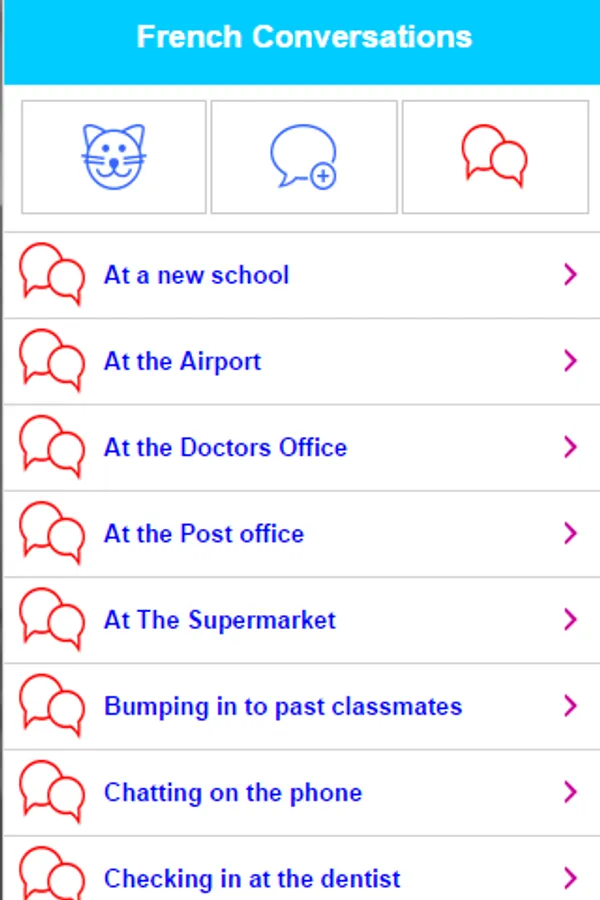Image resolution: width=600 pixels, height=900 pixels.
Task: Tap the blue speech bubble plus icon
Action: 304,157
